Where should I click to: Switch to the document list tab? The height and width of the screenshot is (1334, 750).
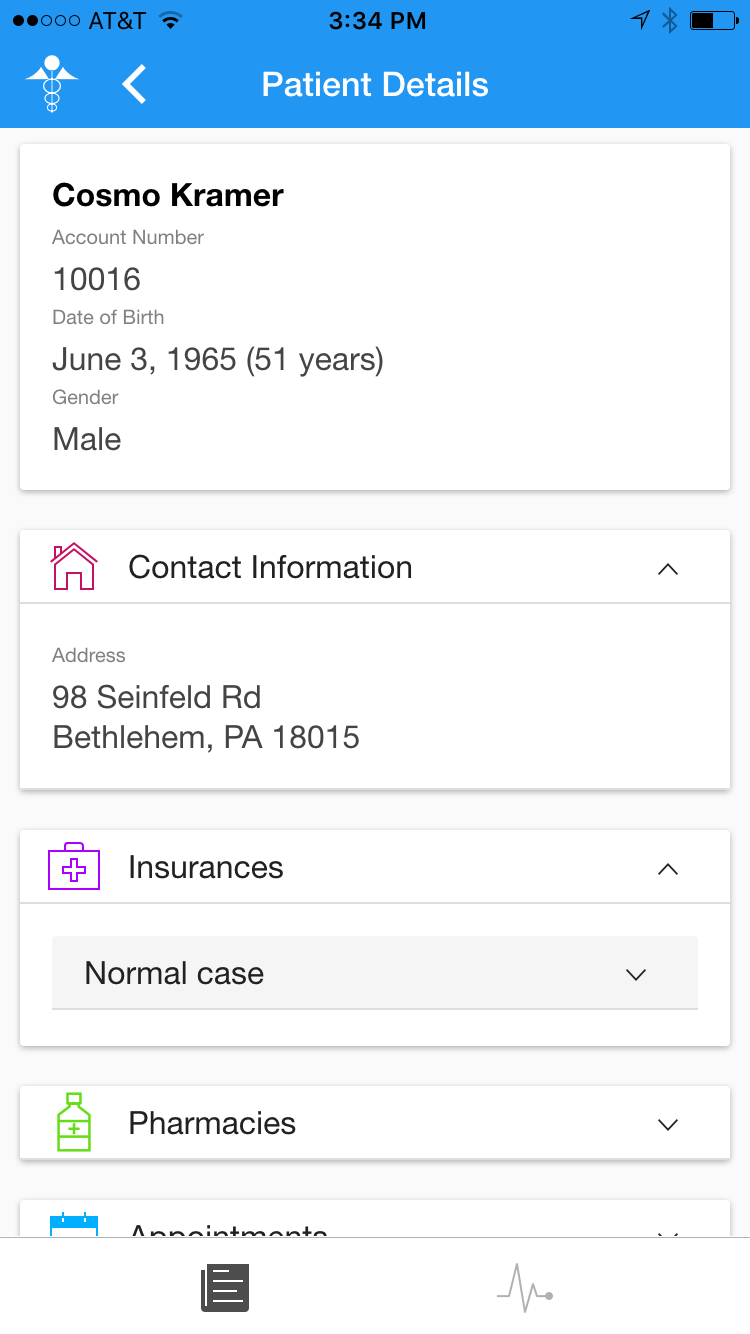tap(225, 1287)
